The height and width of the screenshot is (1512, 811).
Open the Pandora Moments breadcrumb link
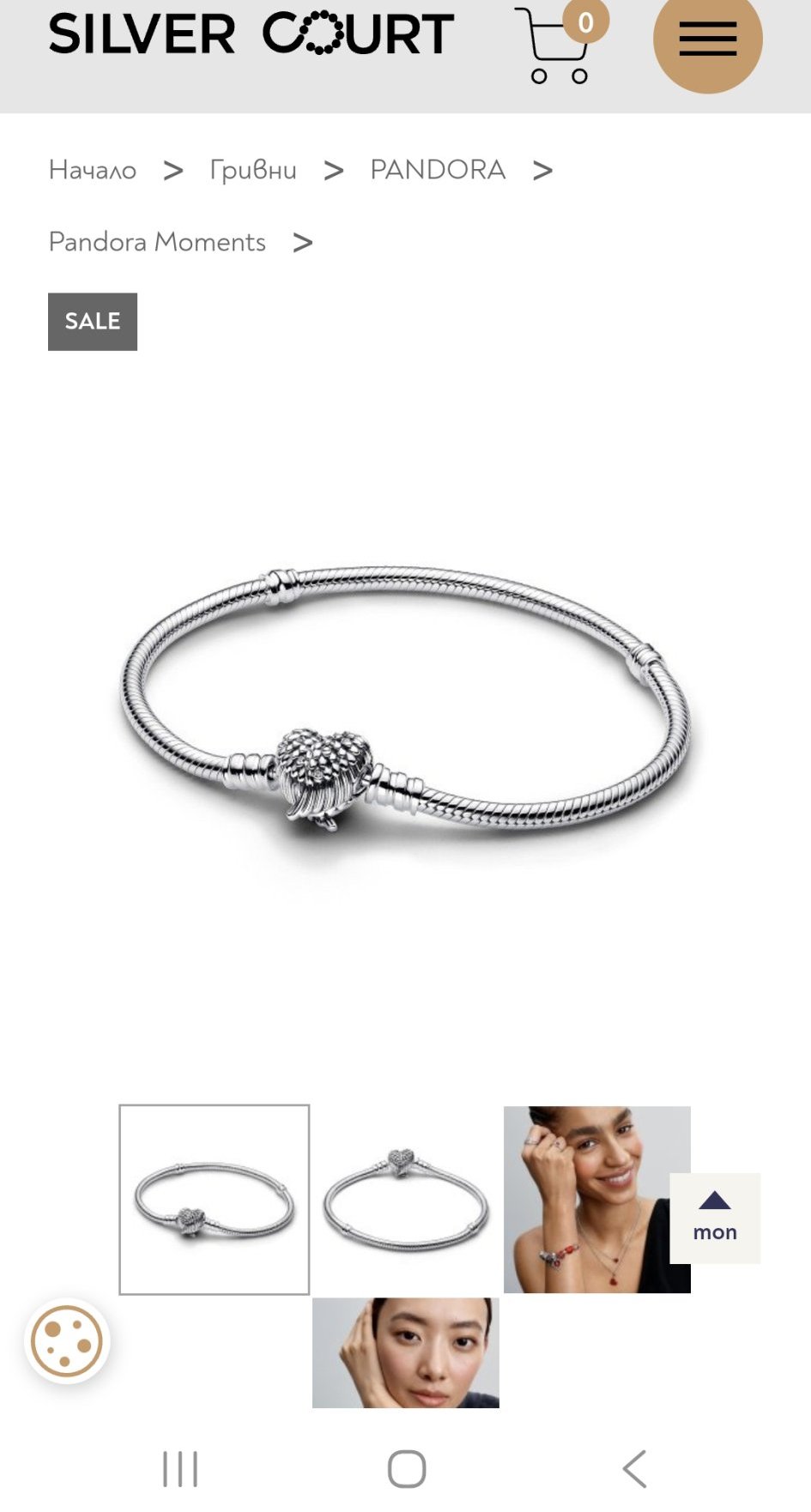[x=157, y=242]
